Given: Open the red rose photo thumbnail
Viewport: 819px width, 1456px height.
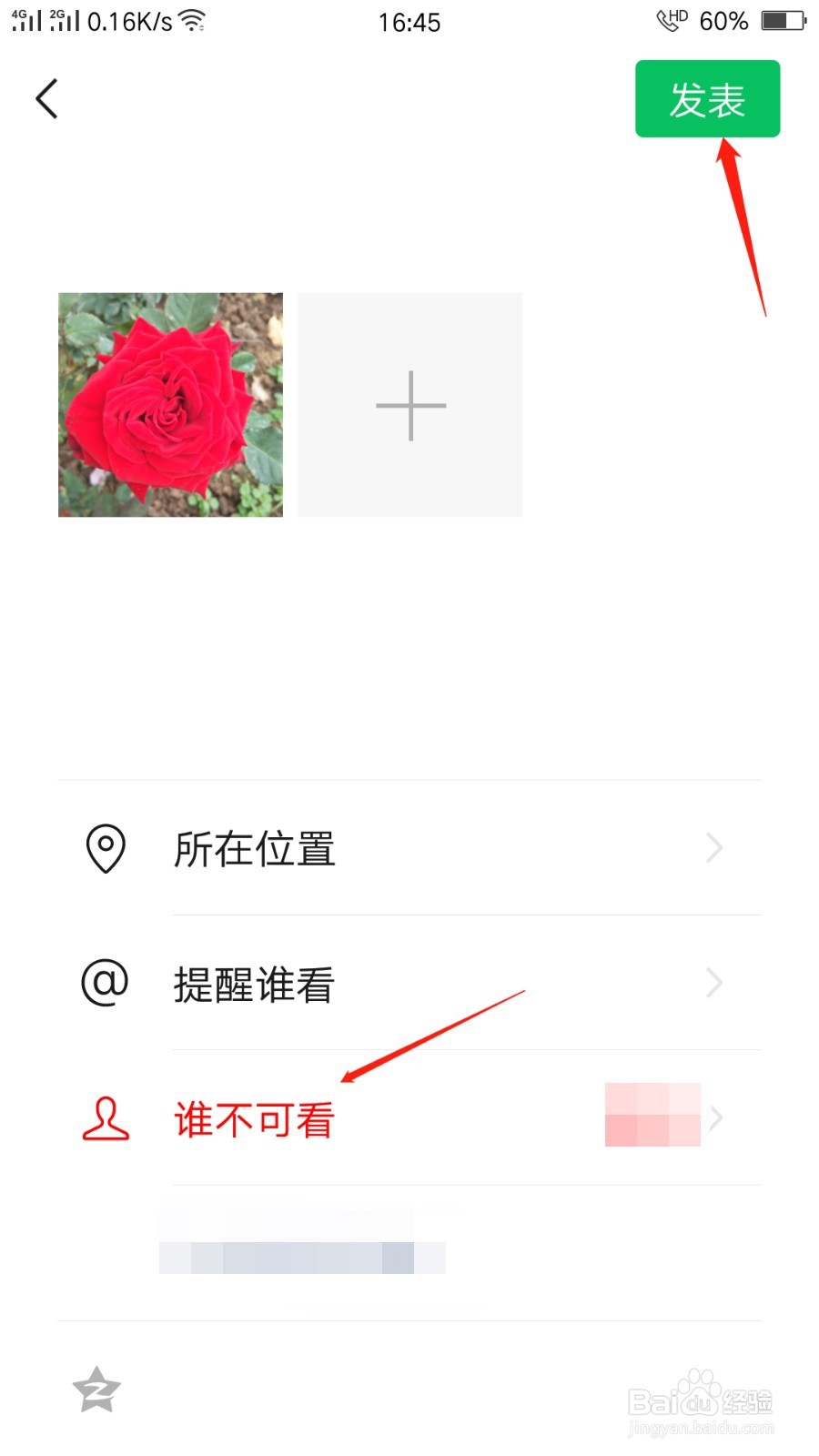Looking at the screenshot, I should (170, 404).
